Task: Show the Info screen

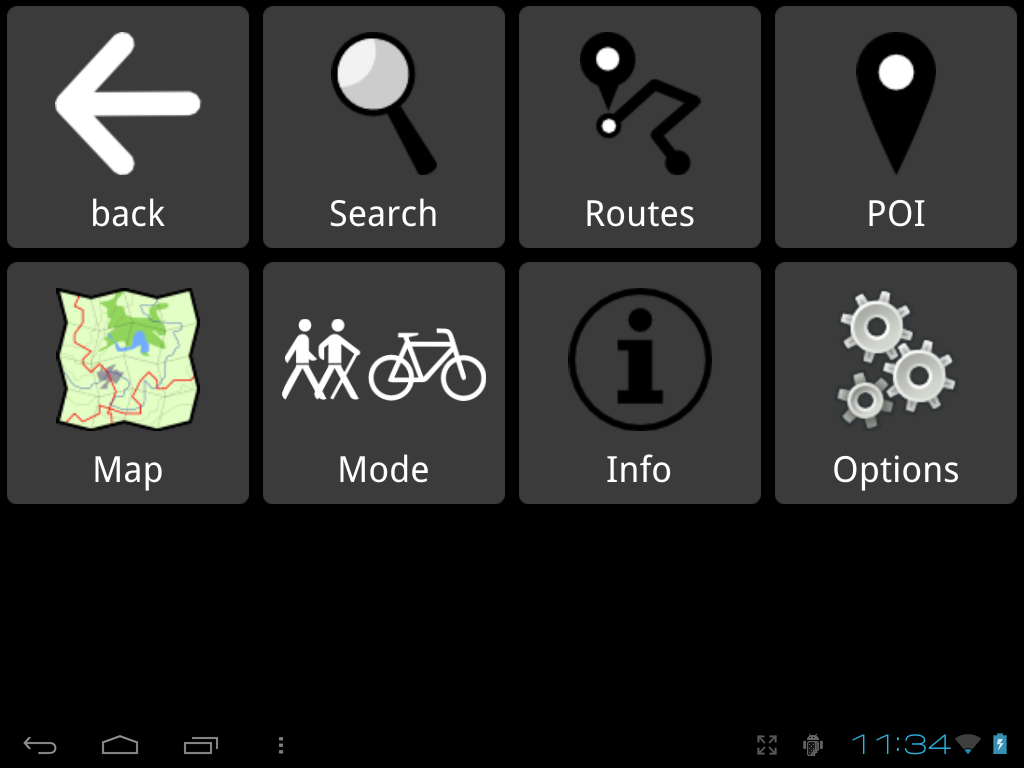Action: 640,383
